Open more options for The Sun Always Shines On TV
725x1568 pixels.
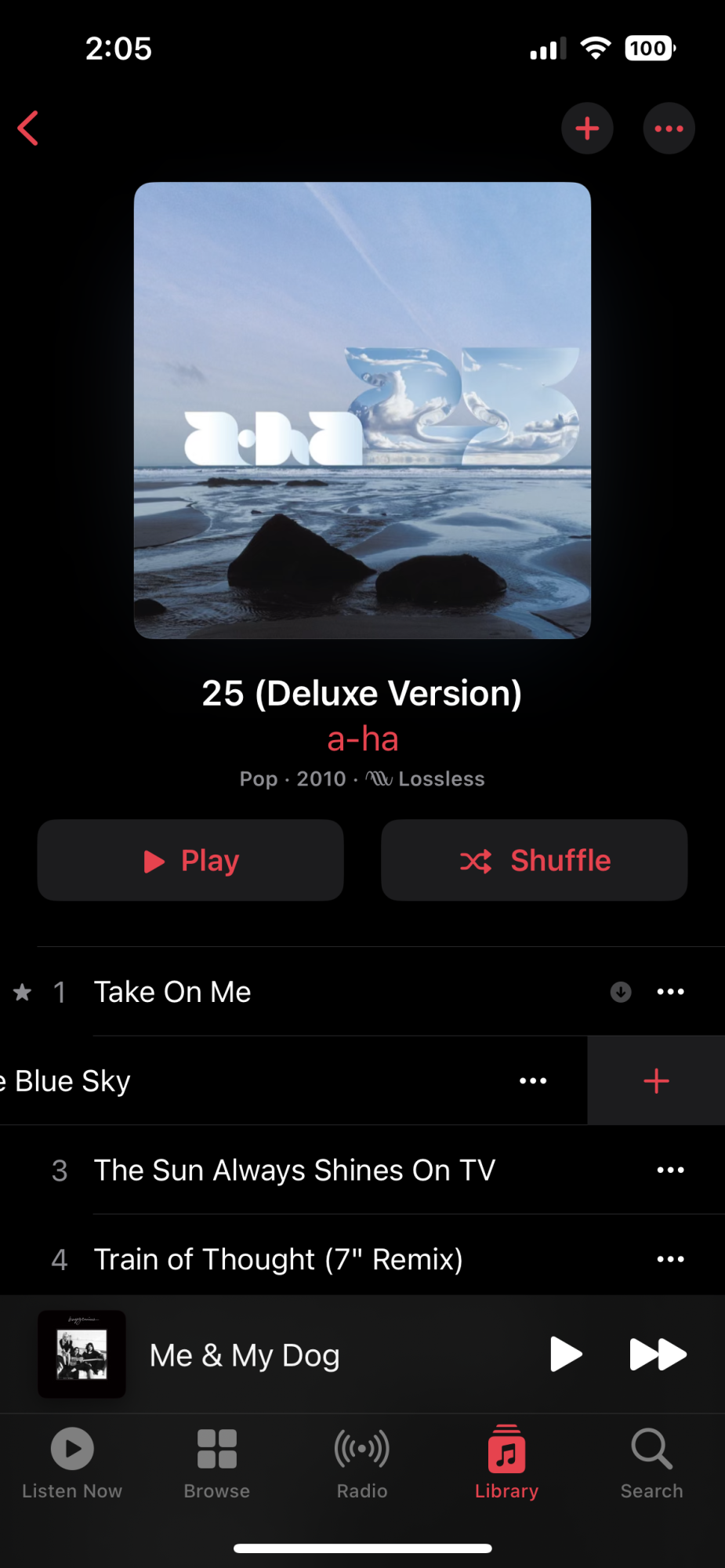click(x=670, y=1171)
